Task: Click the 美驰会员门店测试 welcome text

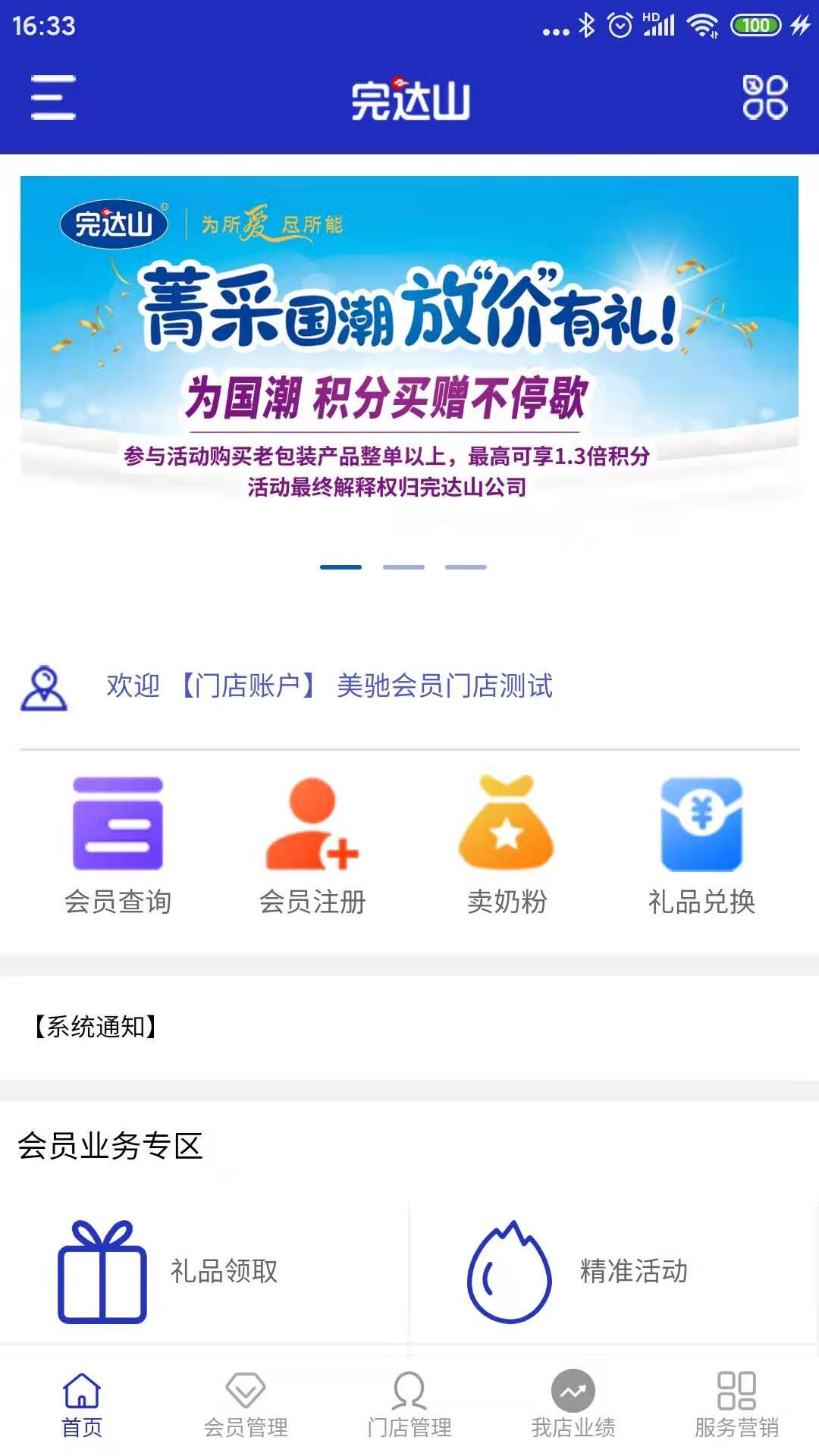Action: (x=444, y=689)
